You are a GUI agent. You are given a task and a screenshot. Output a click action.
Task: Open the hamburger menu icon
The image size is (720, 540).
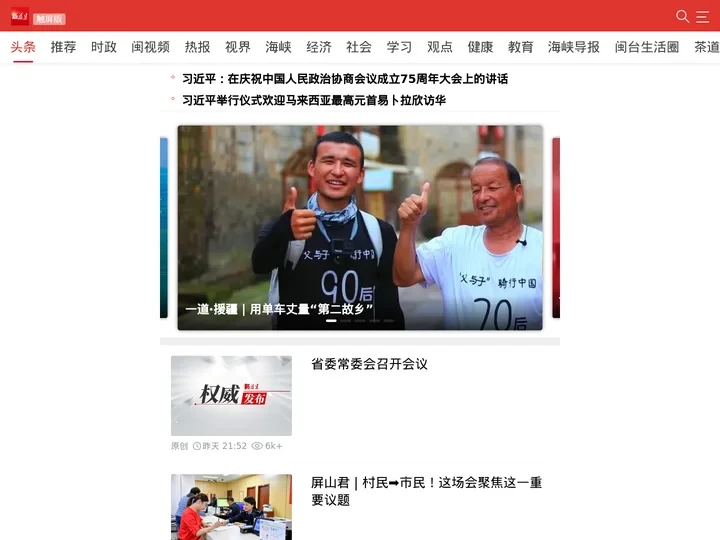tap(702, 16)
